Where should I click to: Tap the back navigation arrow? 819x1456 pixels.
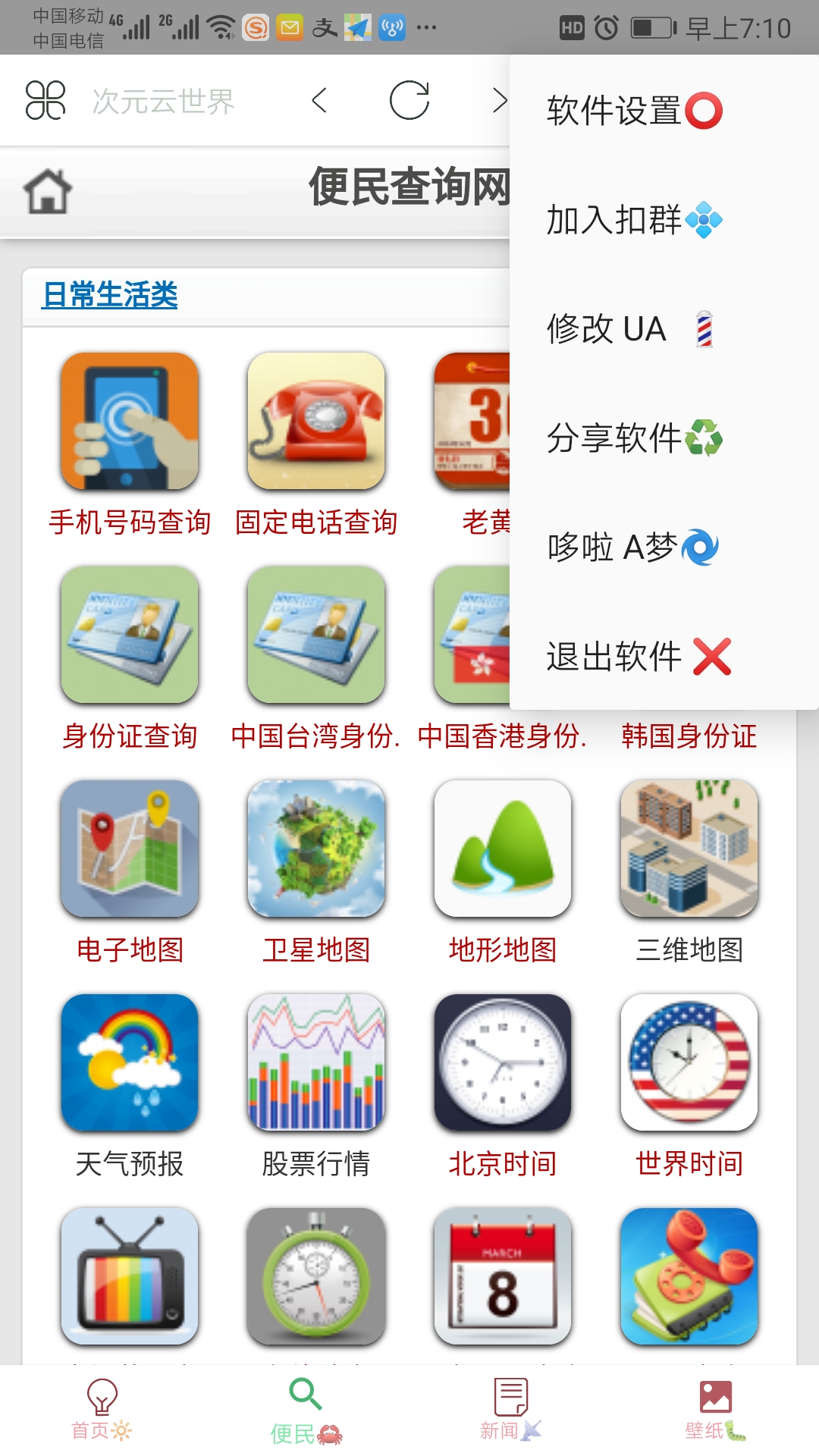318,99
